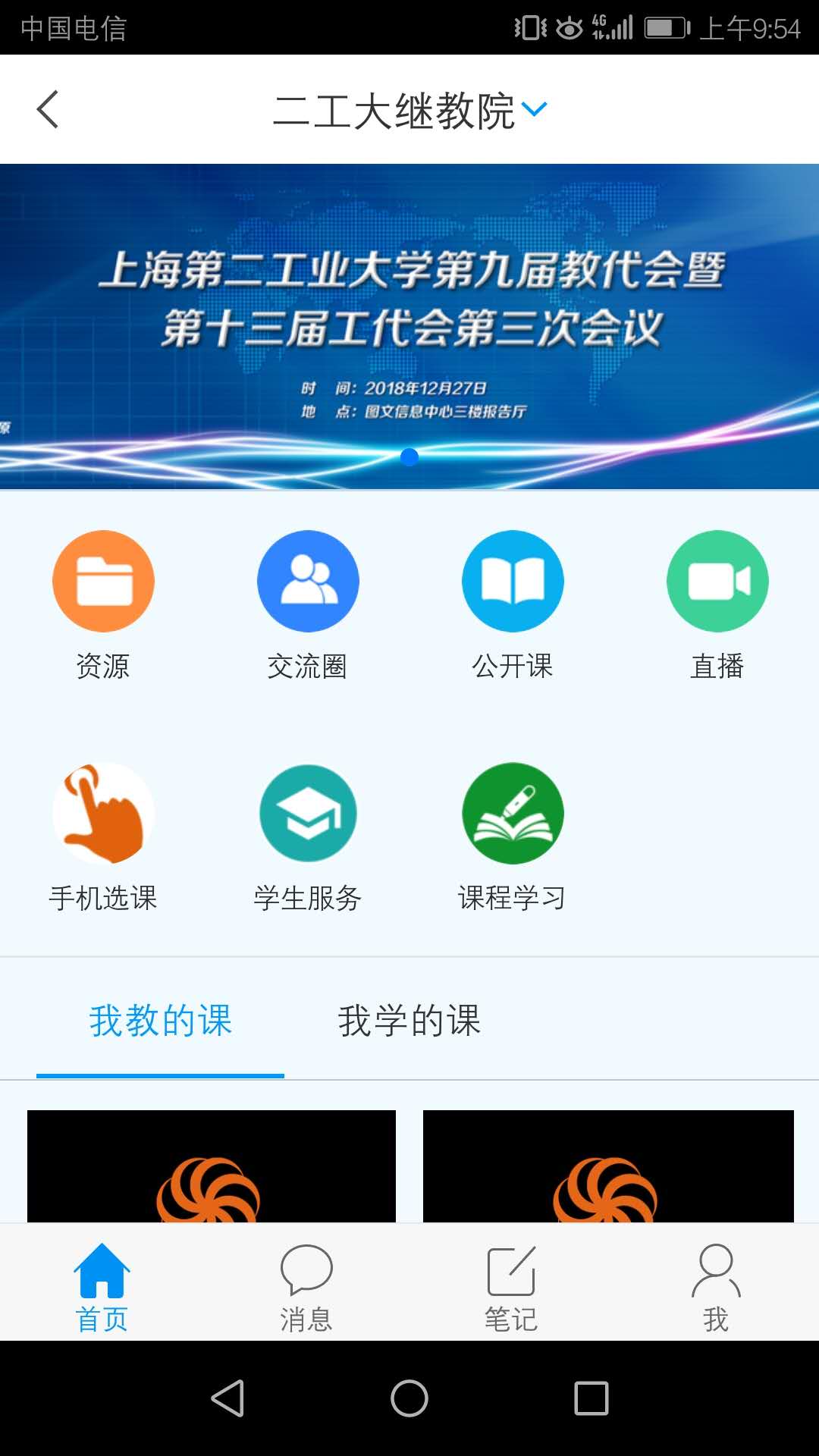Select the 我教的课 tab
This screenshot has height=1456, width=819.
point(161,1021)
